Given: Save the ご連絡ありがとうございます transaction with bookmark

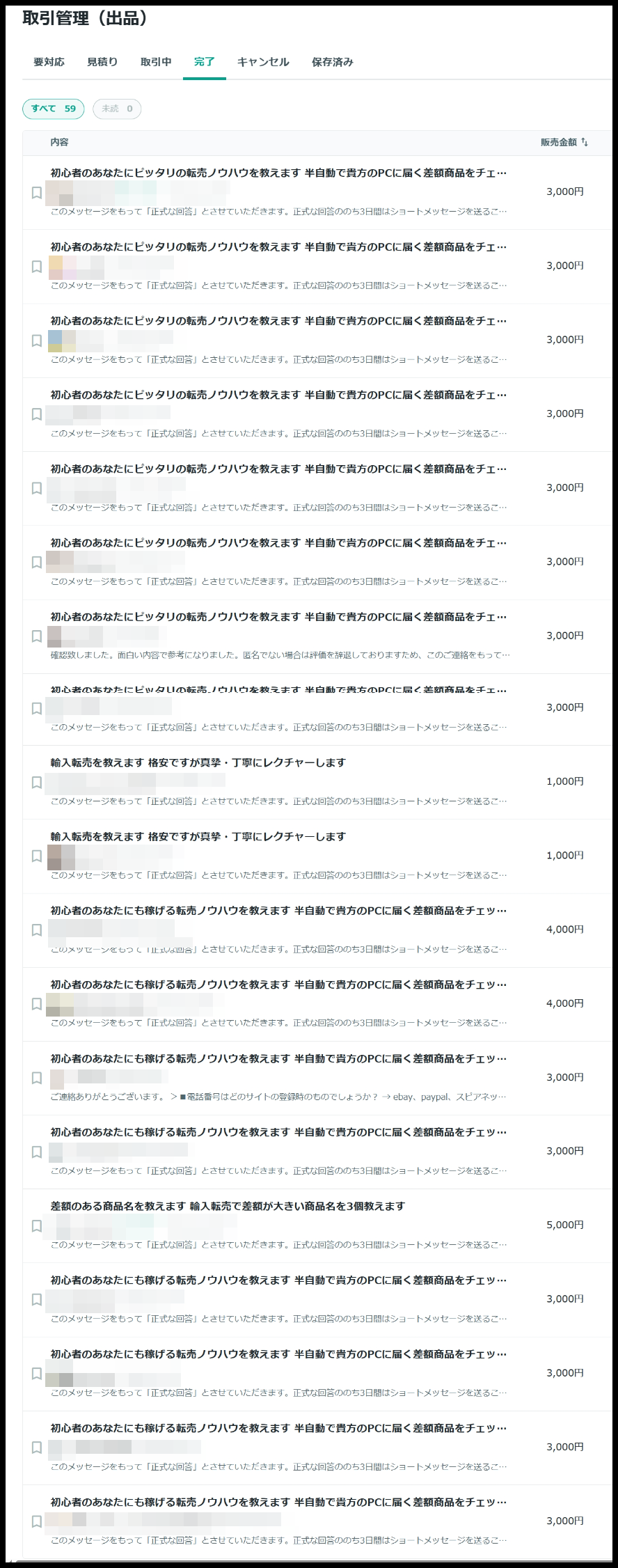Looking at the screenshot, I should tap(37, 1078).
